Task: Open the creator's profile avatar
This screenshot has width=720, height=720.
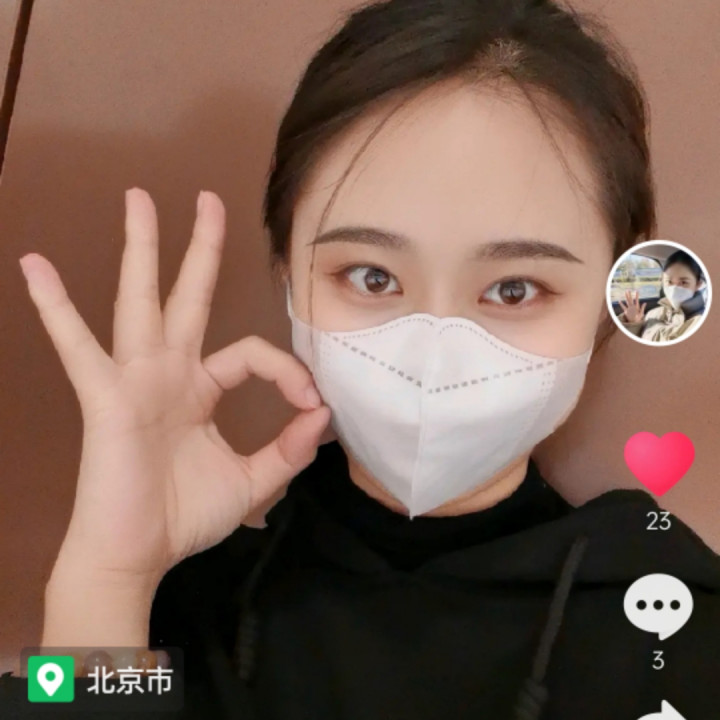Action: pos(659,293)
